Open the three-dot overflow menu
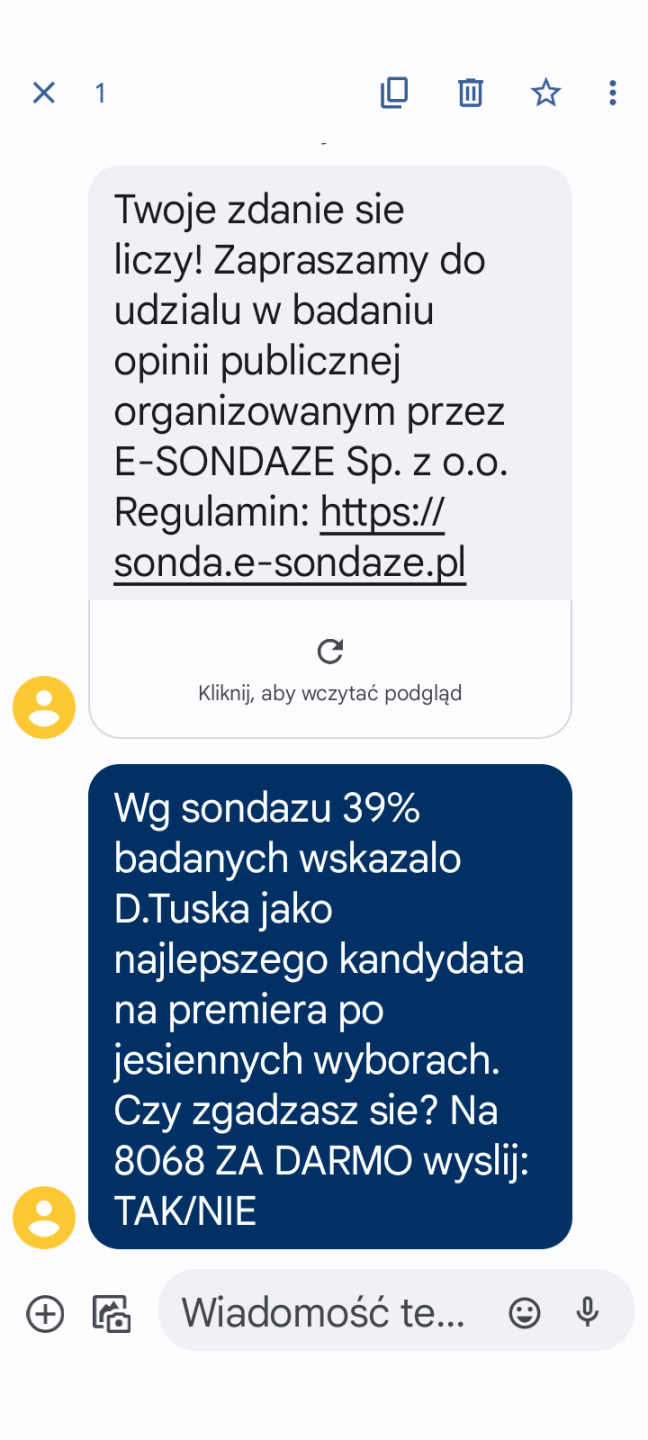Screen dimensions: 648x1440 [613, 93]
